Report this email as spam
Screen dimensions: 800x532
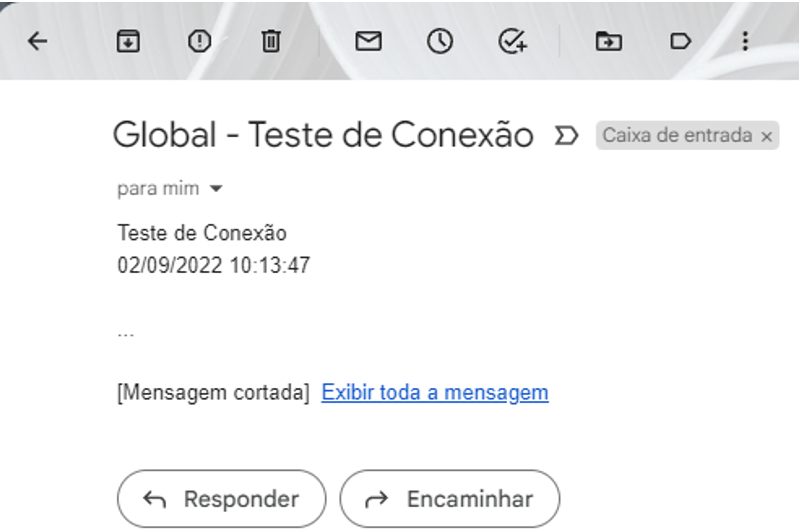199,41
